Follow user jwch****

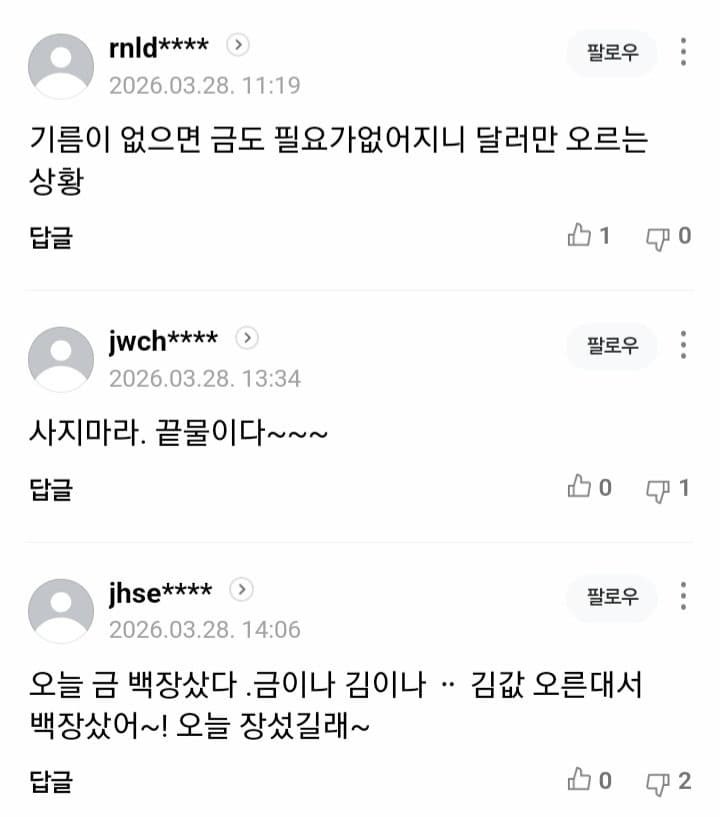(x=612, y=346)
